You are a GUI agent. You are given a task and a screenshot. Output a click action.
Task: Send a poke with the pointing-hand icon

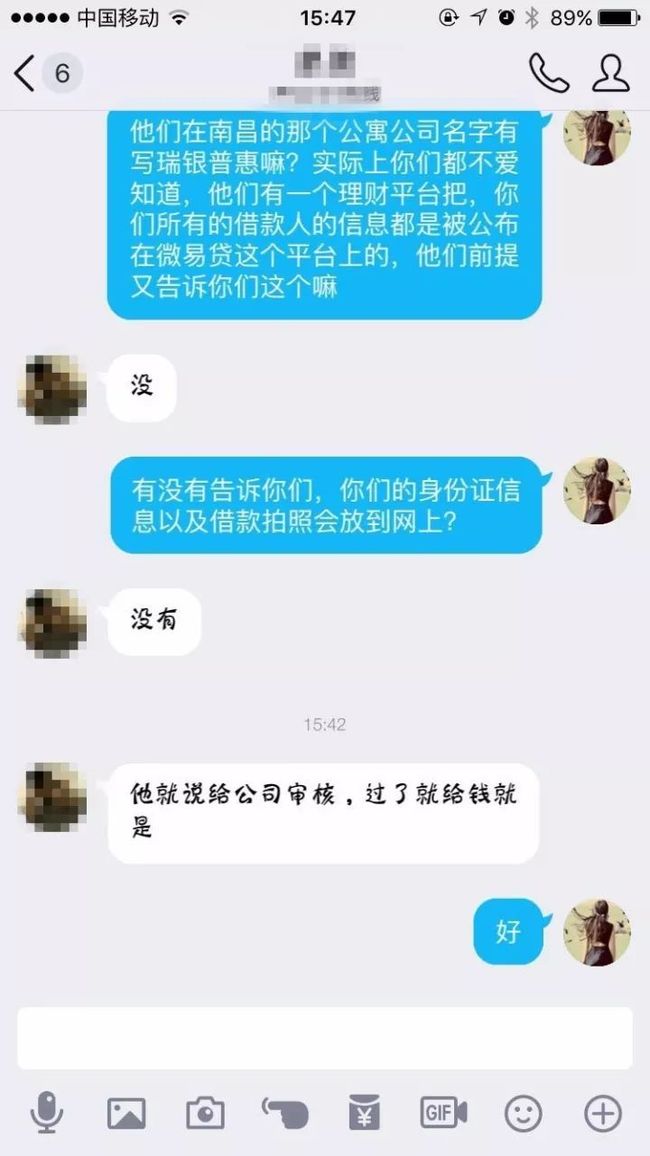(285, 1113)
